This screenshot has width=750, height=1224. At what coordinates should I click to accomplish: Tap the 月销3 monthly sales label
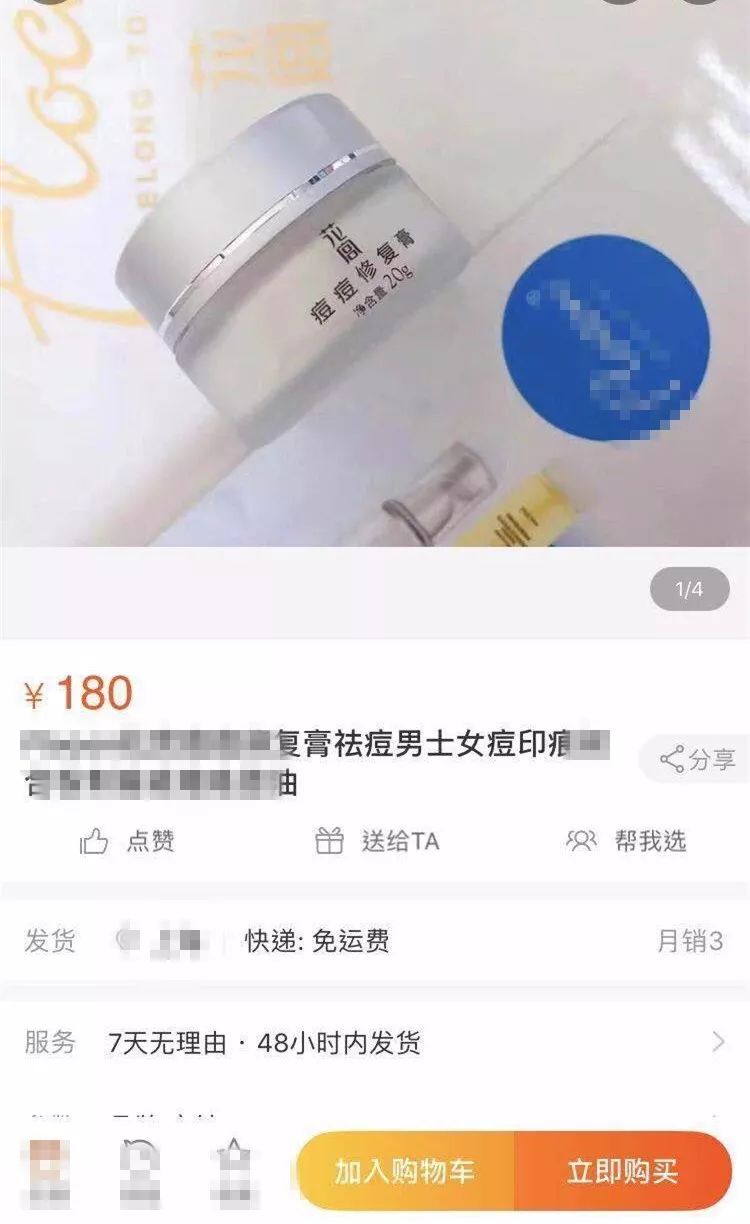click(x=690, y=938)
